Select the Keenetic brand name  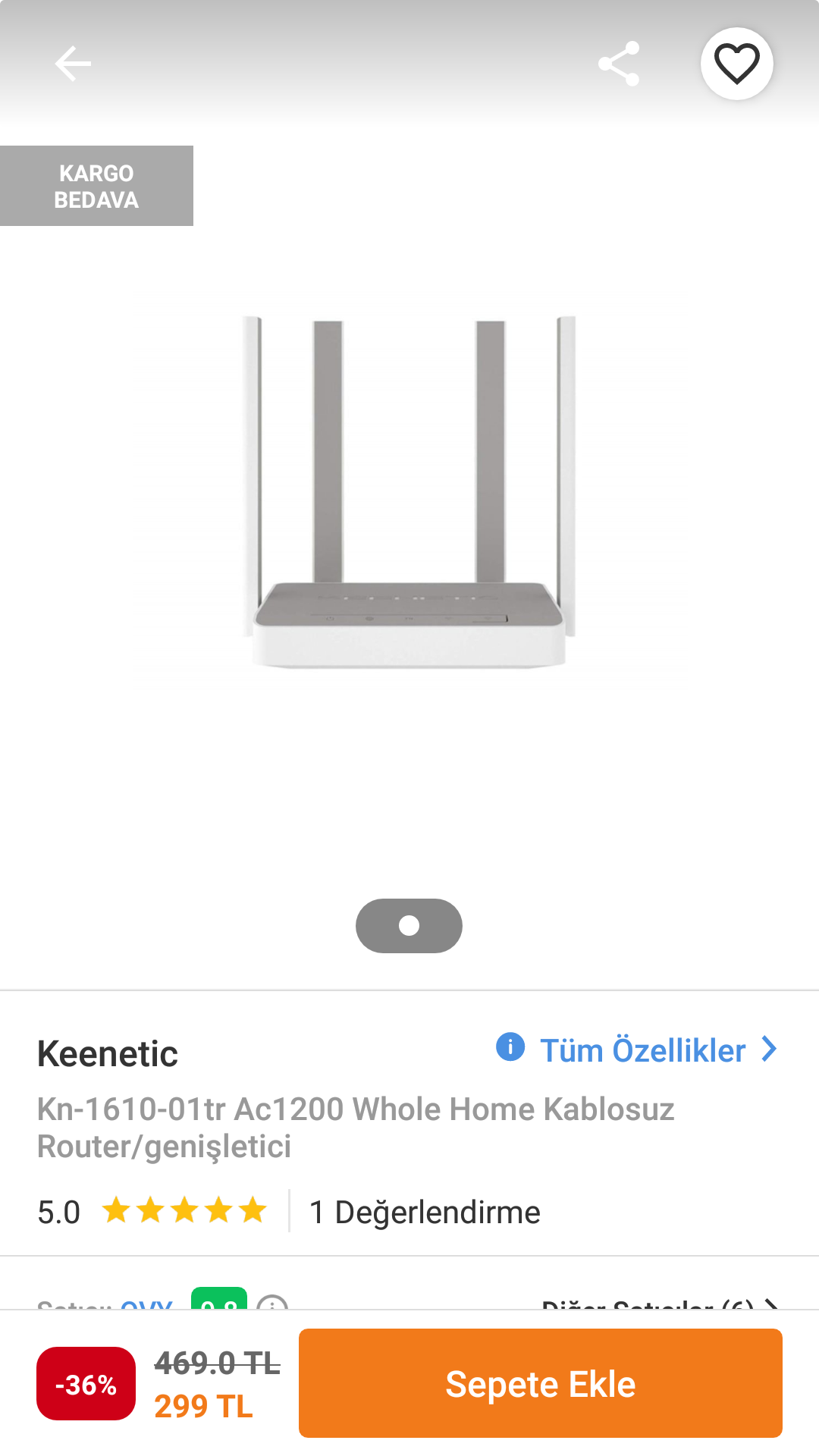tap(107, 1053)
